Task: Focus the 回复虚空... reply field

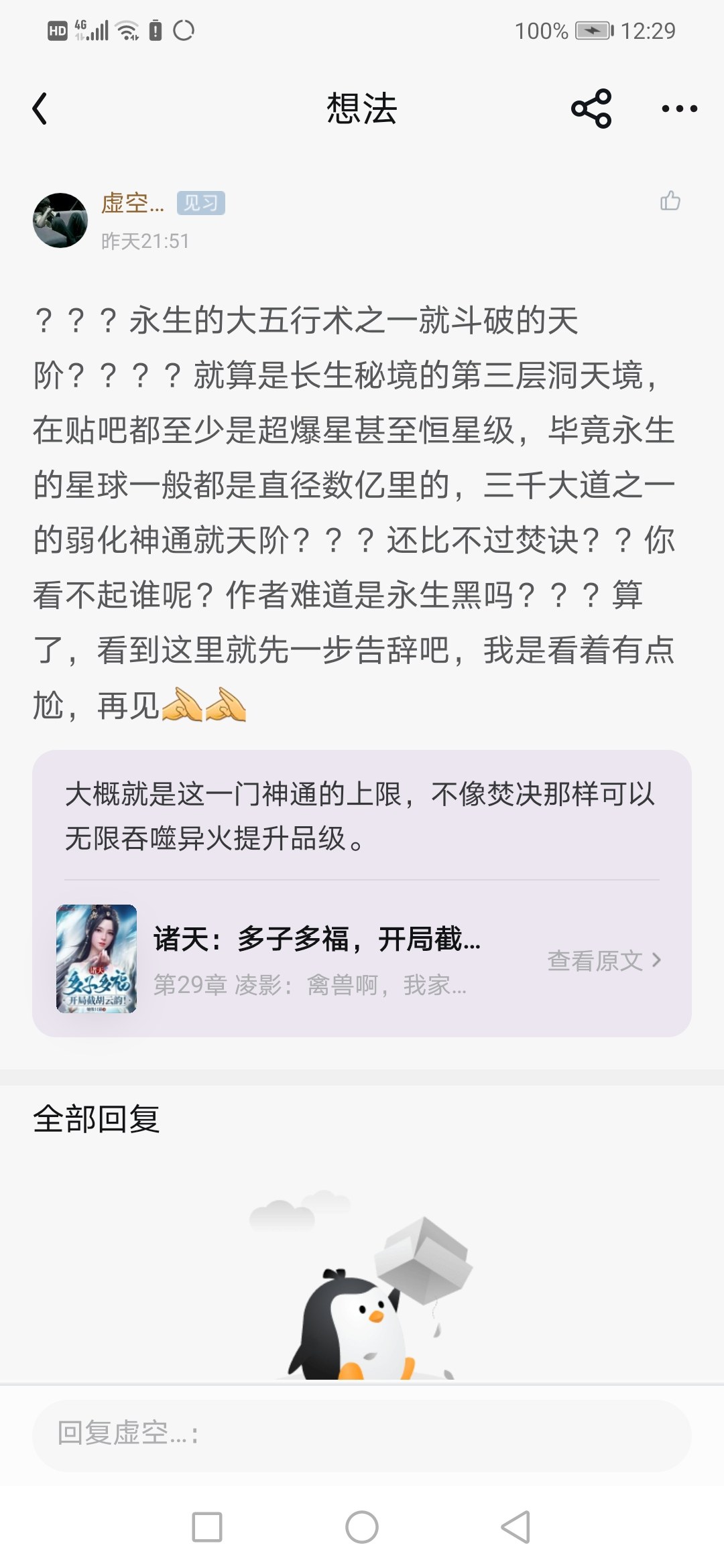Action: 362,1433
